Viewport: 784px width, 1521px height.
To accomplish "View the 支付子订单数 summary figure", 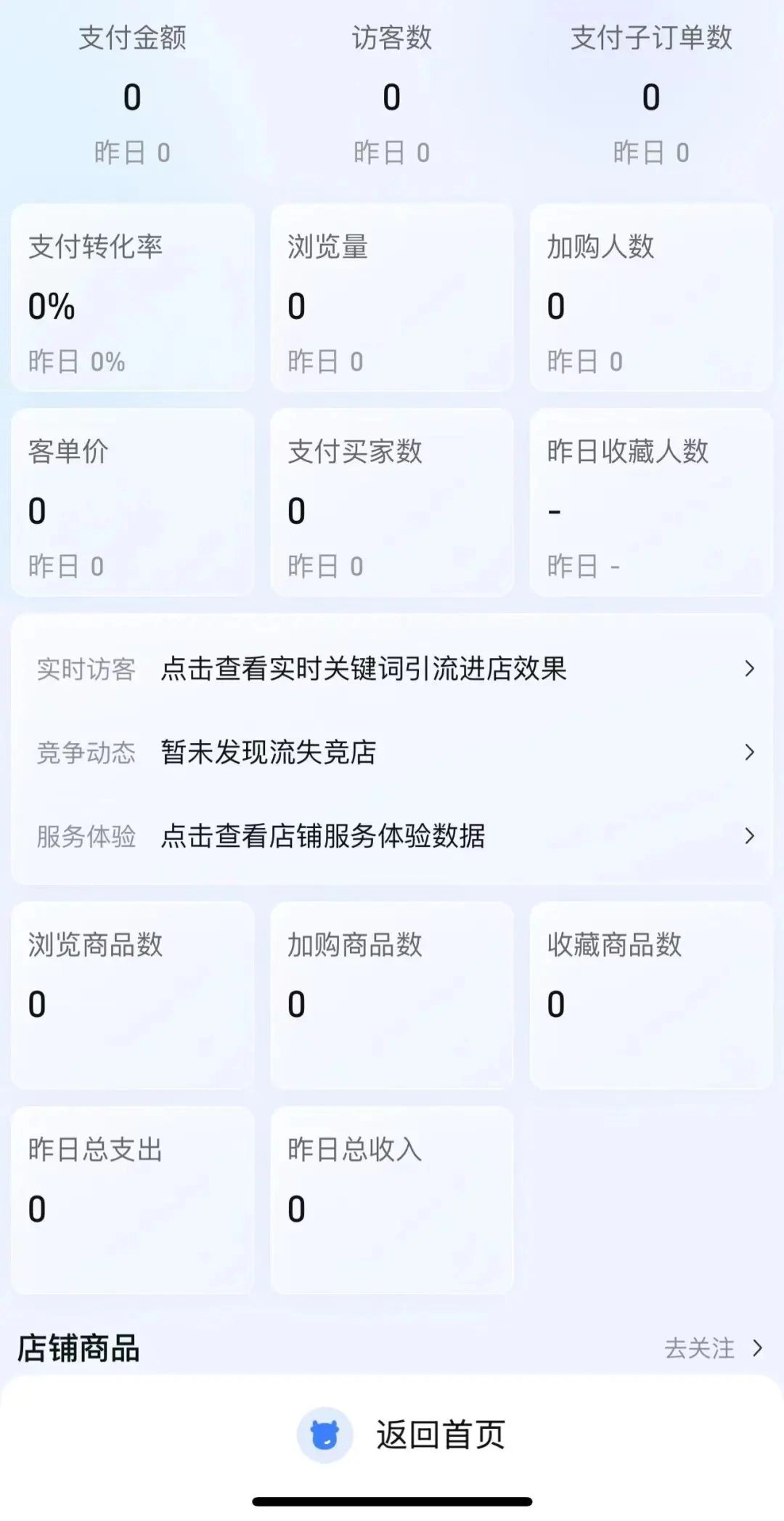I will click(x=651, y=96).
